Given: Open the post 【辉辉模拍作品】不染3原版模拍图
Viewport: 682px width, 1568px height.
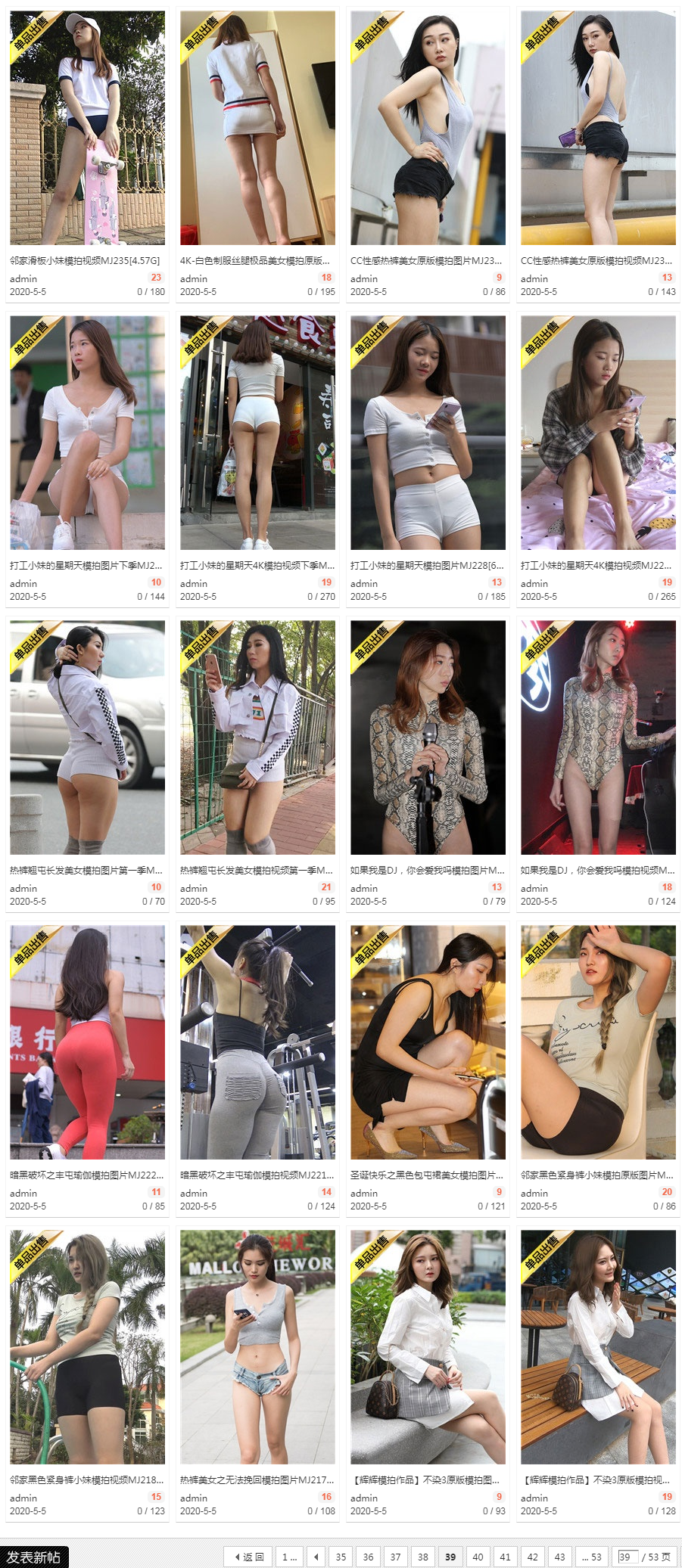Looking at the screenshot, I should click(425, 1480).
